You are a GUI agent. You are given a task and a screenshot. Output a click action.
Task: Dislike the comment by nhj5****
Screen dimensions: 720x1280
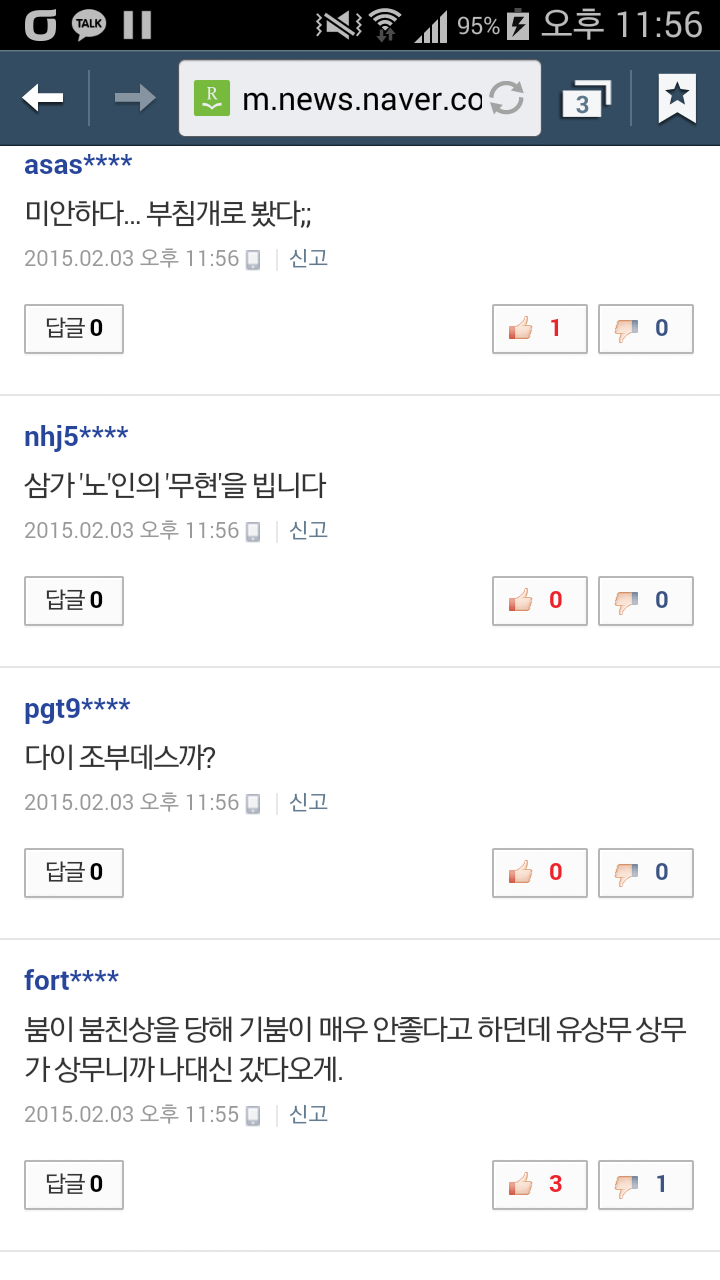(646, 601)
